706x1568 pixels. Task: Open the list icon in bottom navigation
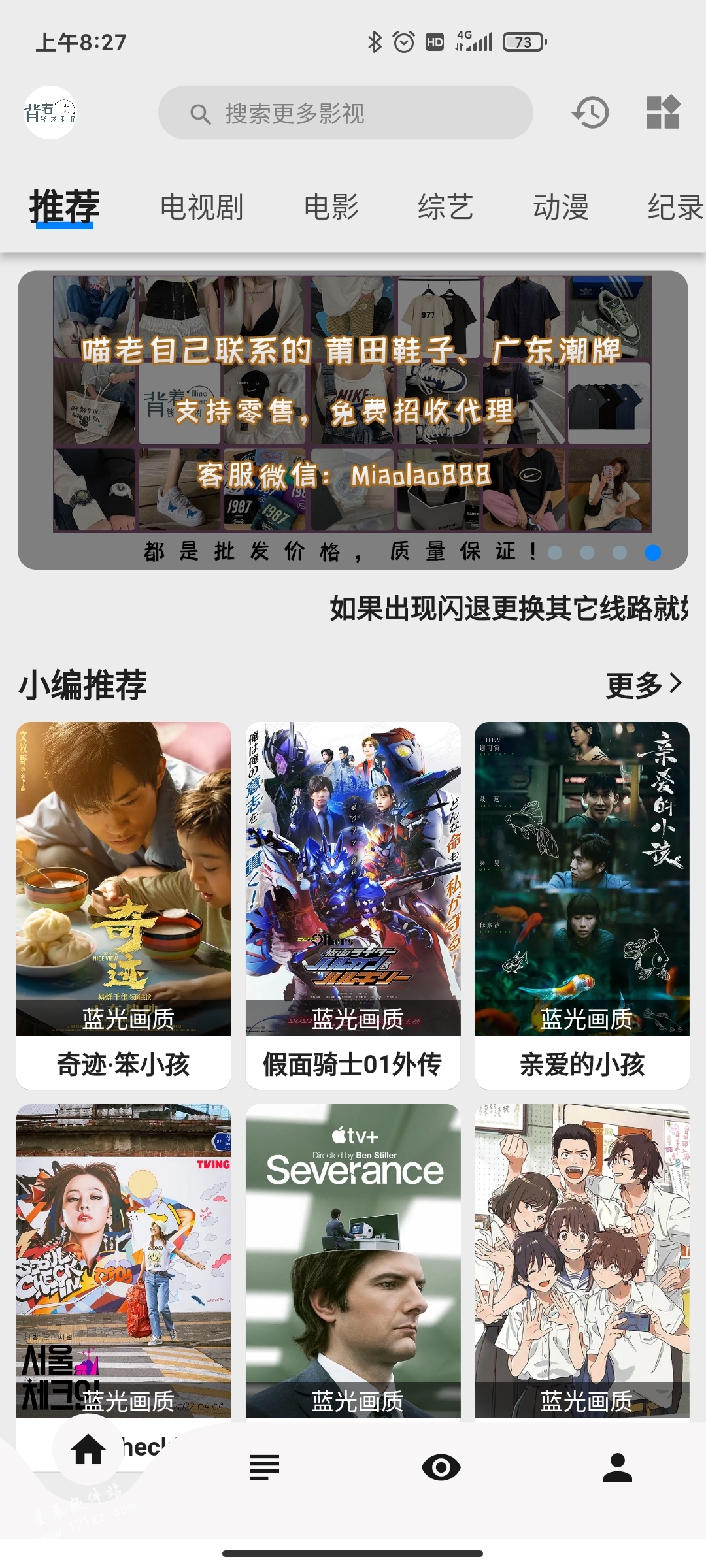coord(265,1467)
